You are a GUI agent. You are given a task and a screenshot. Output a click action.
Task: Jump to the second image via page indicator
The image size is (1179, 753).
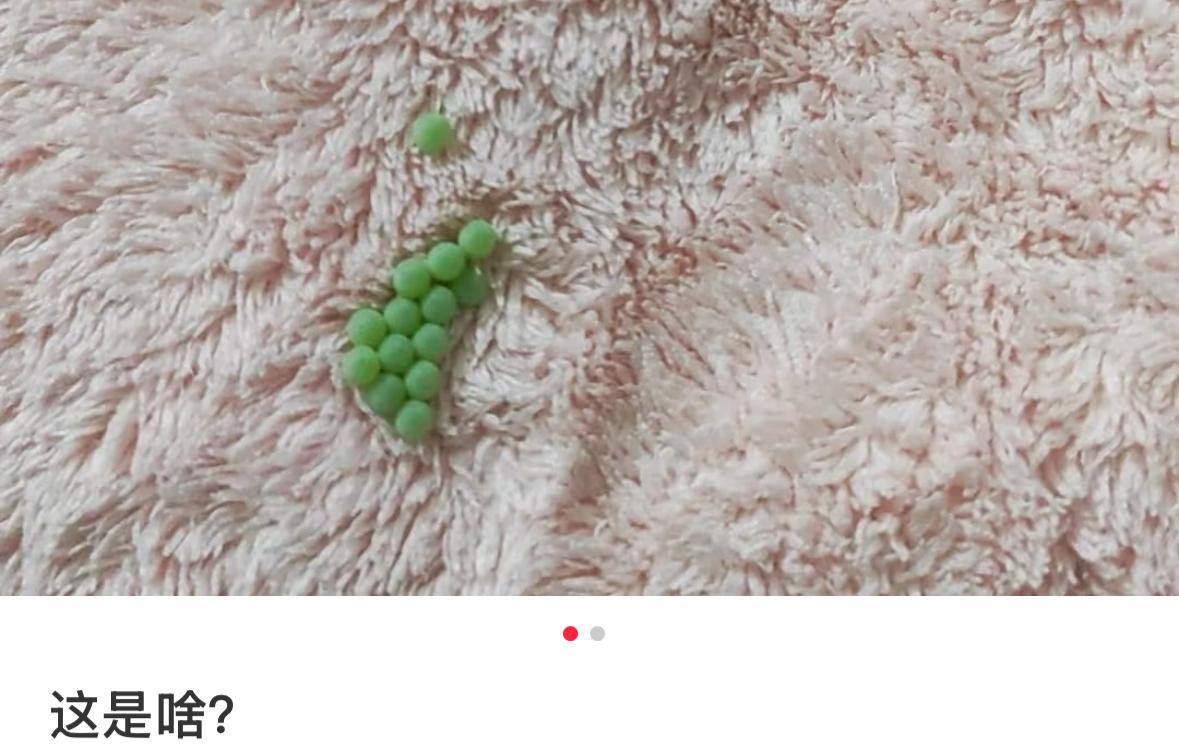click(597, 633)
